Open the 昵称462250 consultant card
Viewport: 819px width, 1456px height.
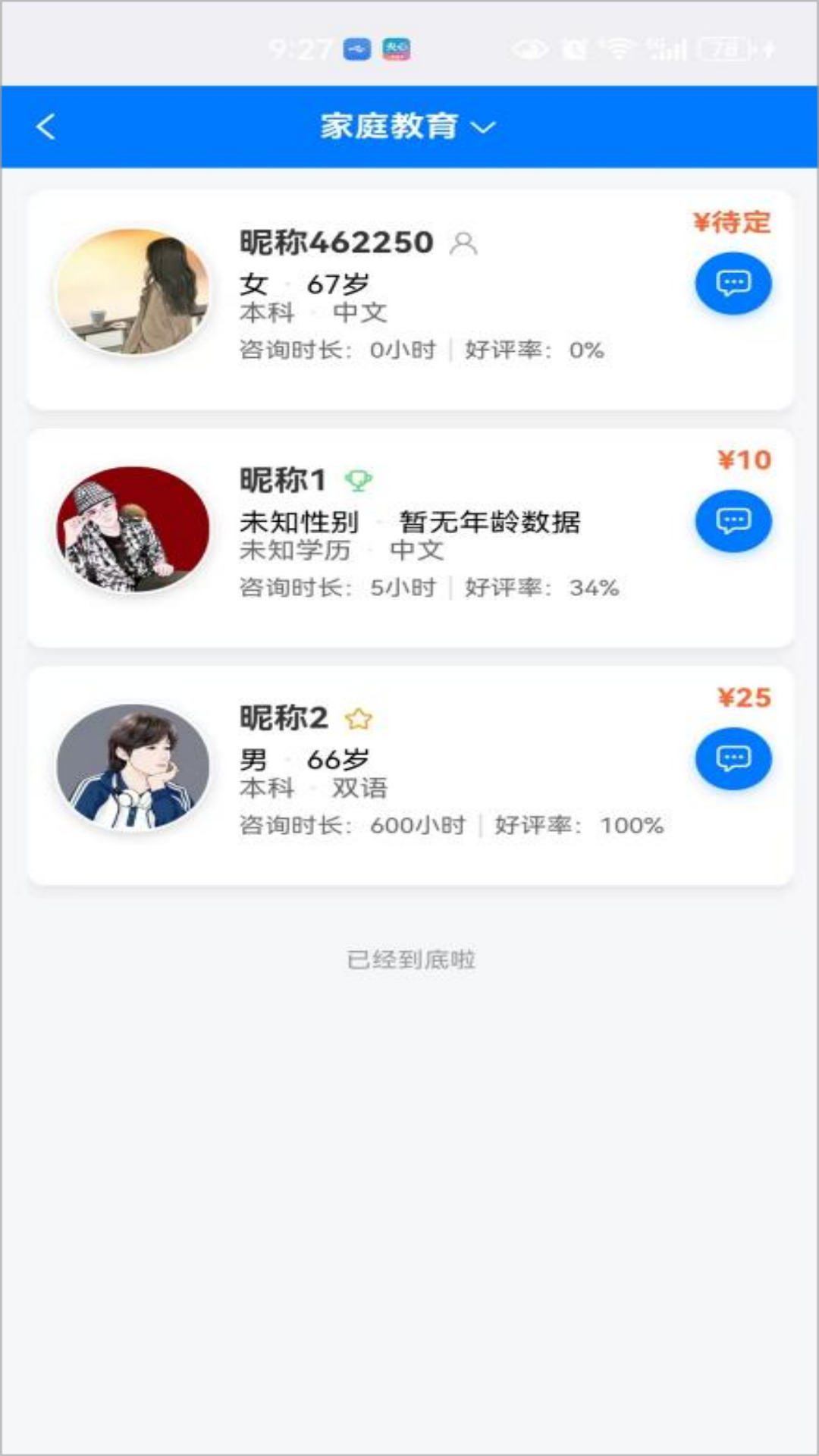[x=409, y=300]
